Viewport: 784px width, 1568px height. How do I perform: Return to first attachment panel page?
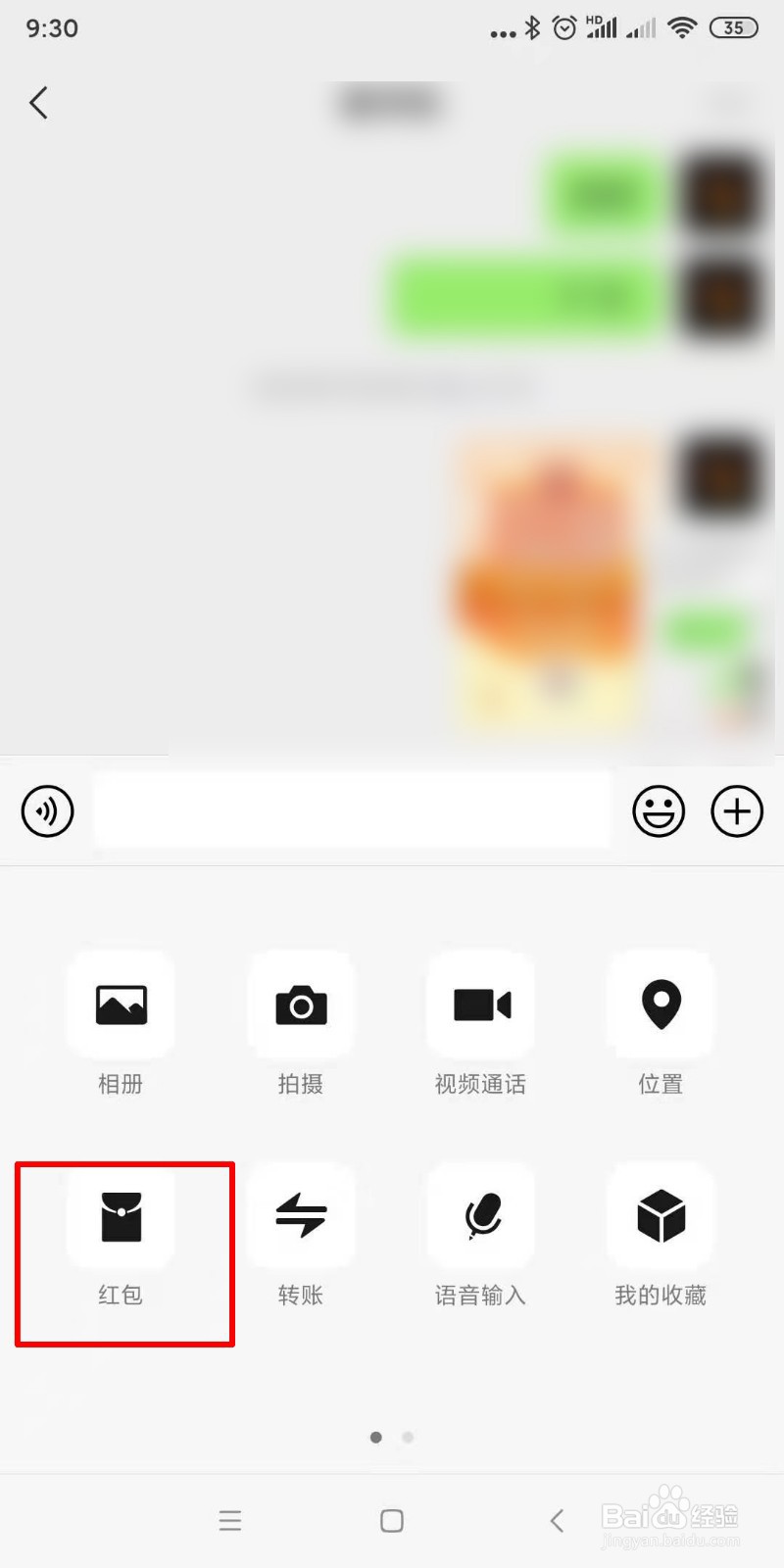[375, 1438]
